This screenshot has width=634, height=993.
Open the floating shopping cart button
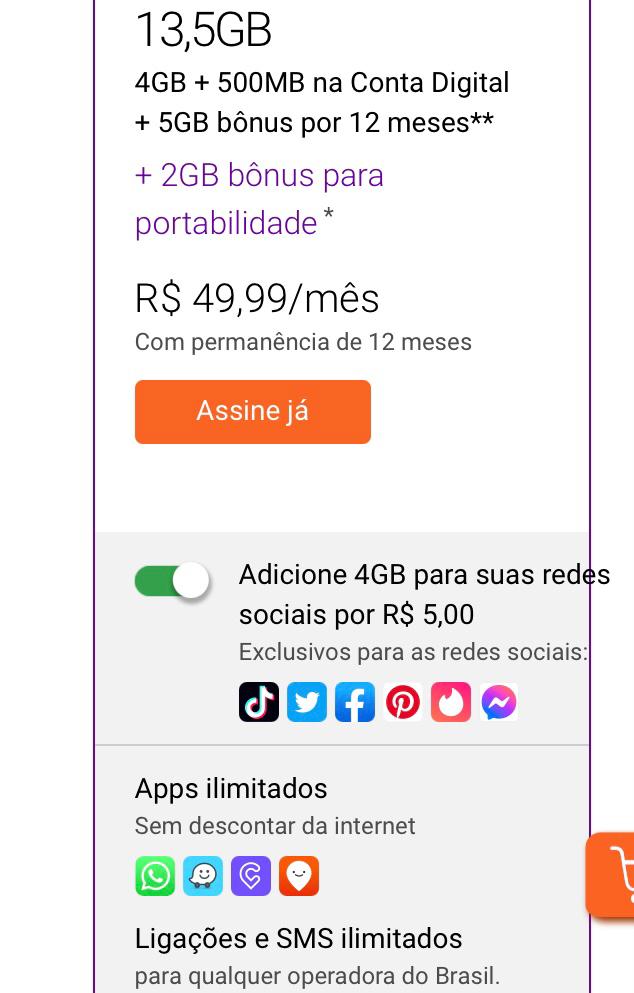(614, 873)
